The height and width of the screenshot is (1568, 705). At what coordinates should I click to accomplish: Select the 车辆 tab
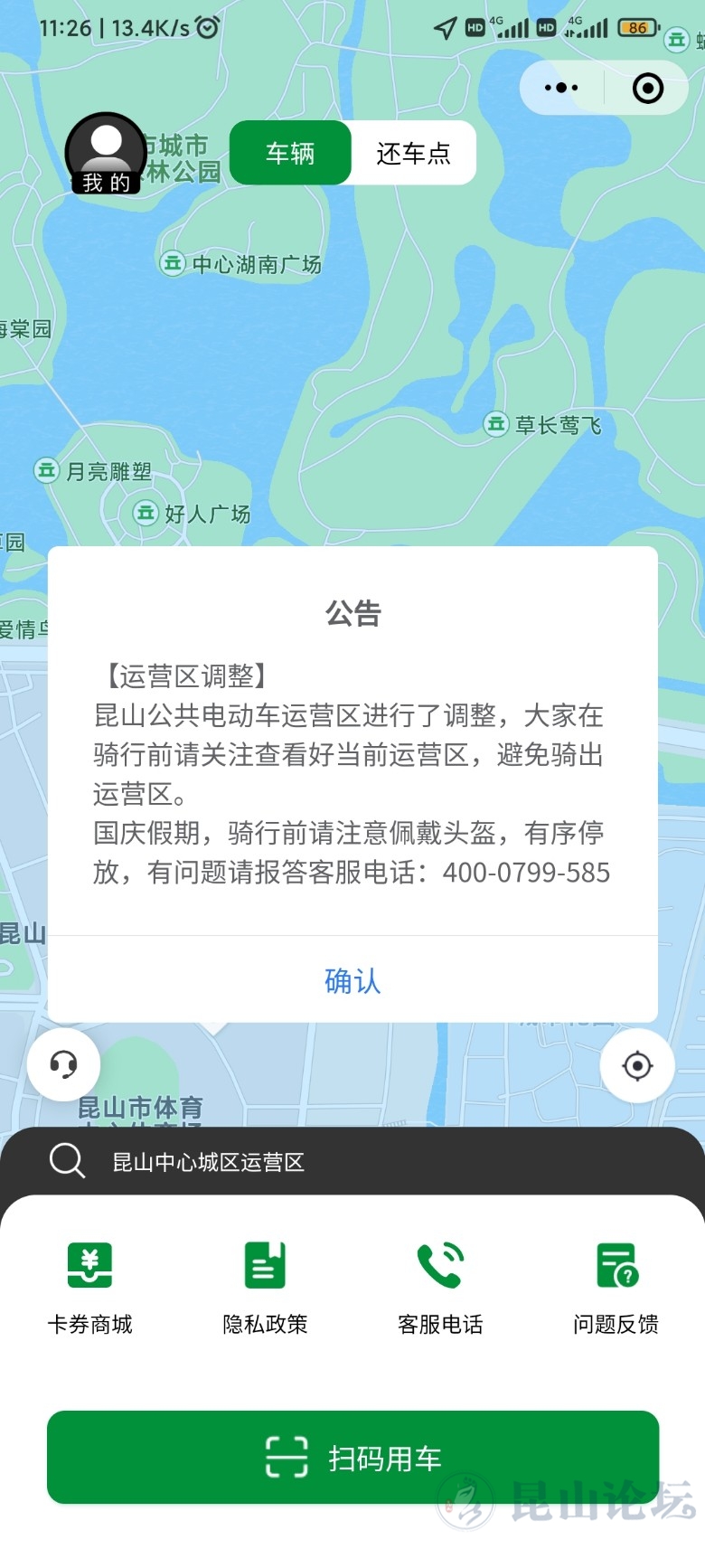pos(290,154)
